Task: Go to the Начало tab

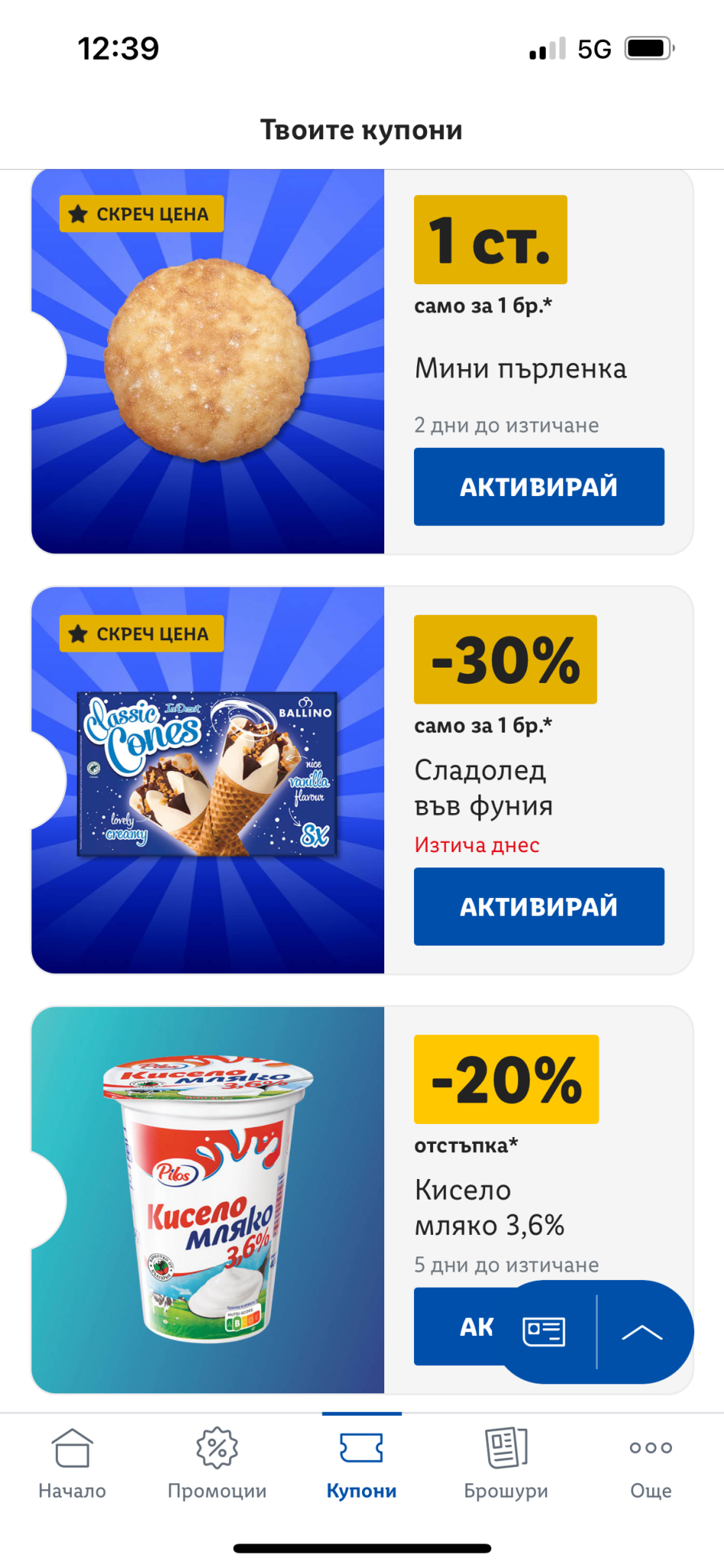Action: (x=73, y=1463)
